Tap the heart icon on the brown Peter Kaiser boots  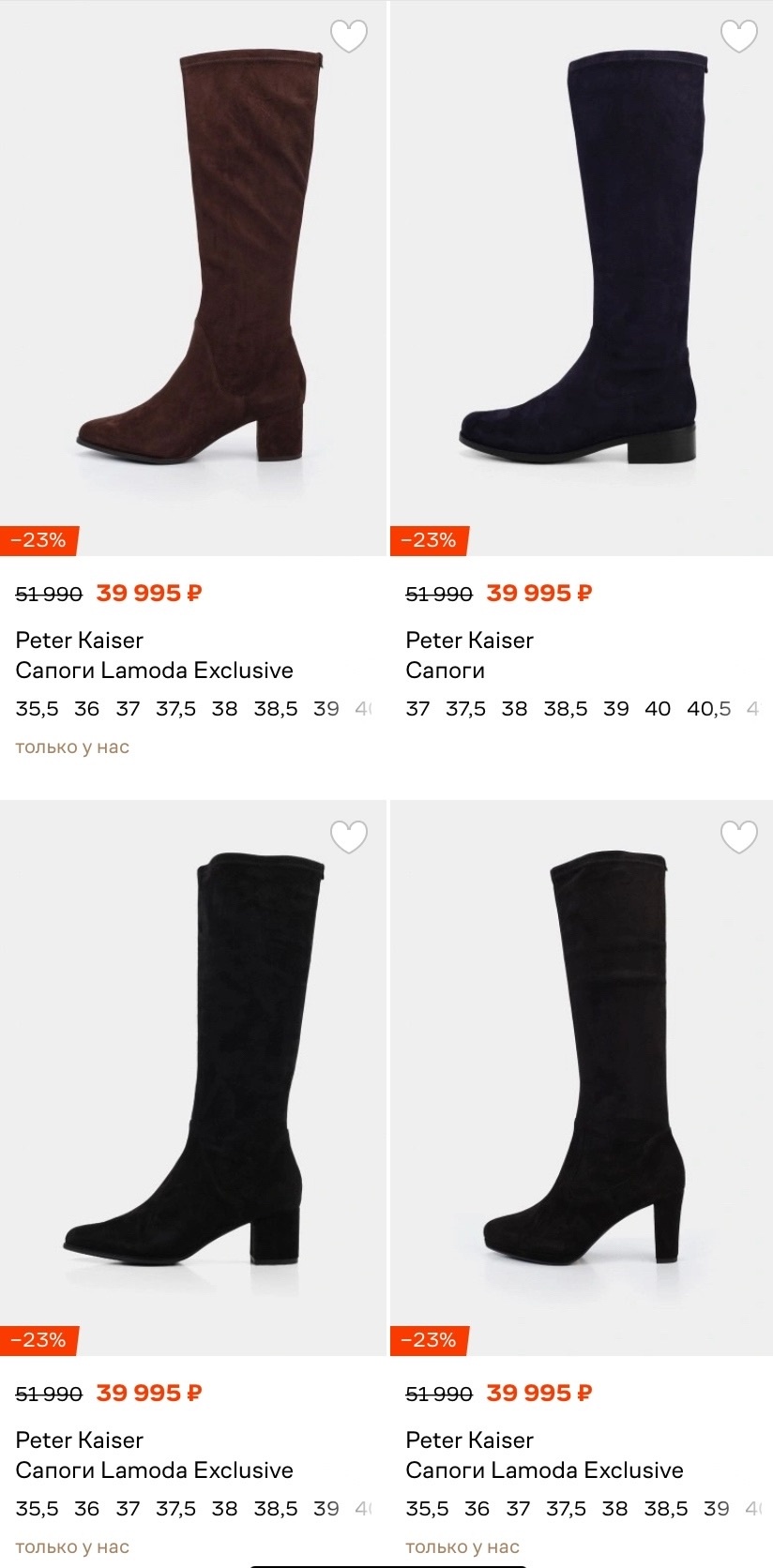(x=348, y=36)
